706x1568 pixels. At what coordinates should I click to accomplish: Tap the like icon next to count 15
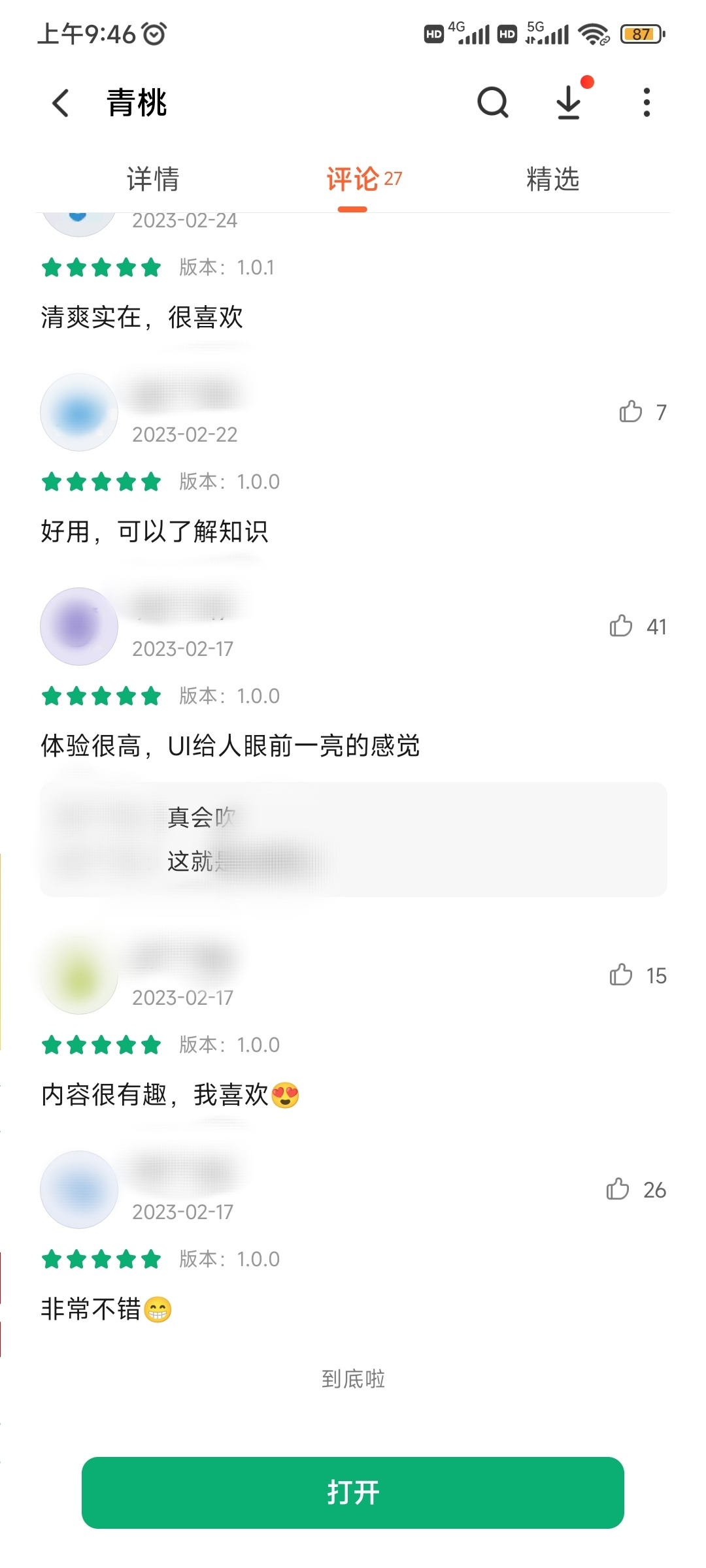(622, 975)
